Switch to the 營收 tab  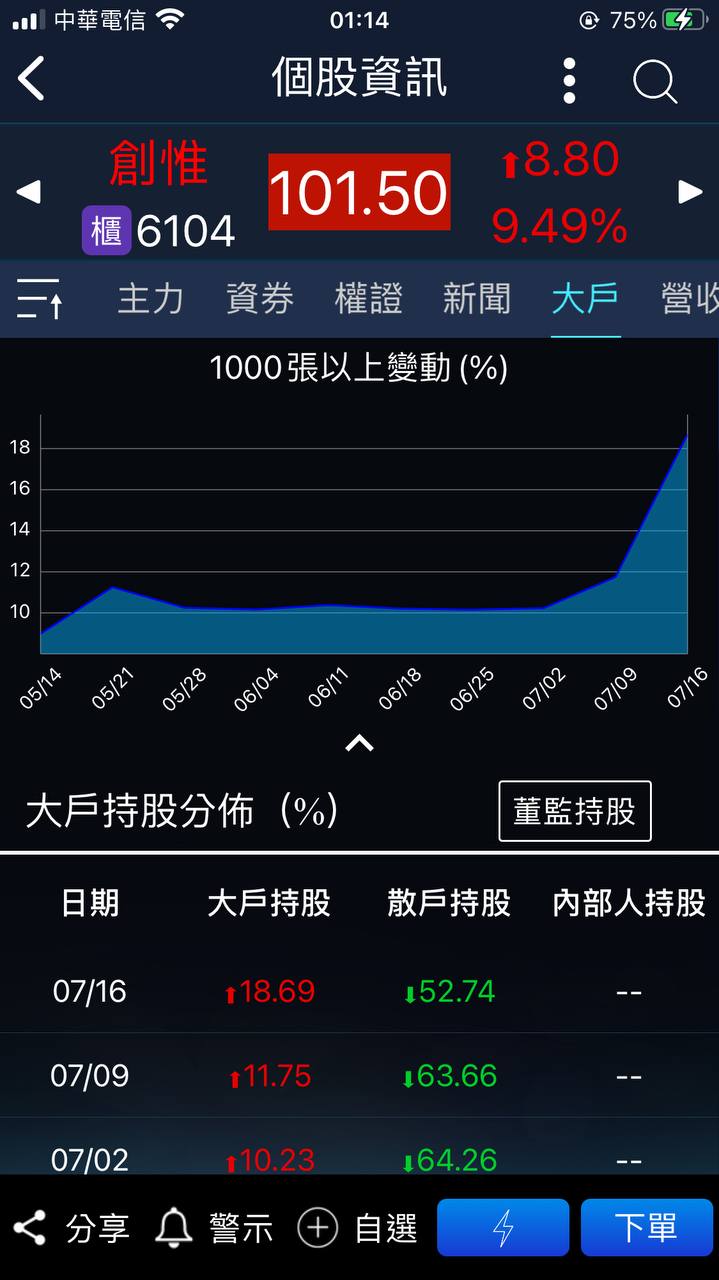[690, 299]
